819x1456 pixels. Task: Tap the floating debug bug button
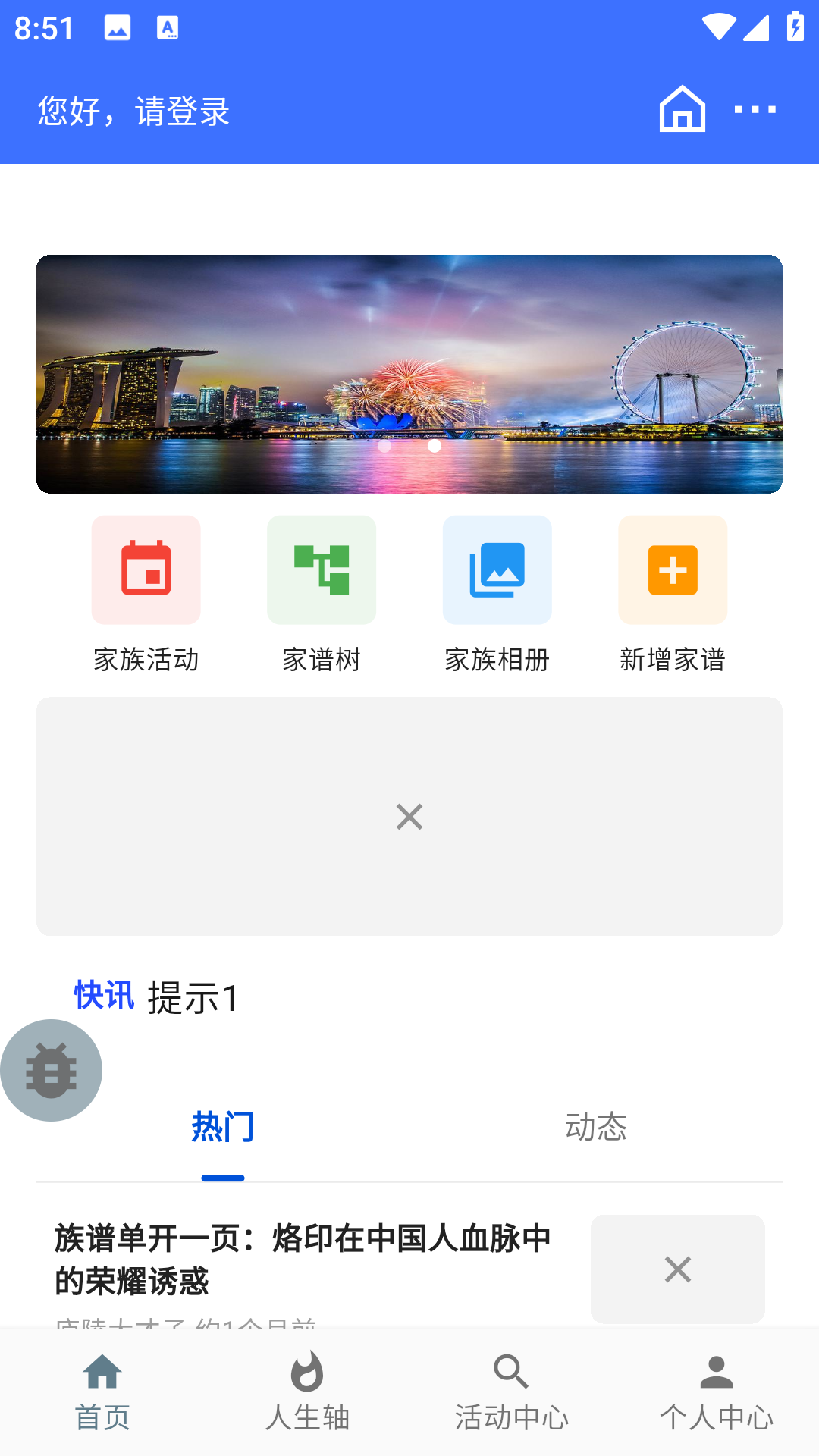click(51, 1070)
